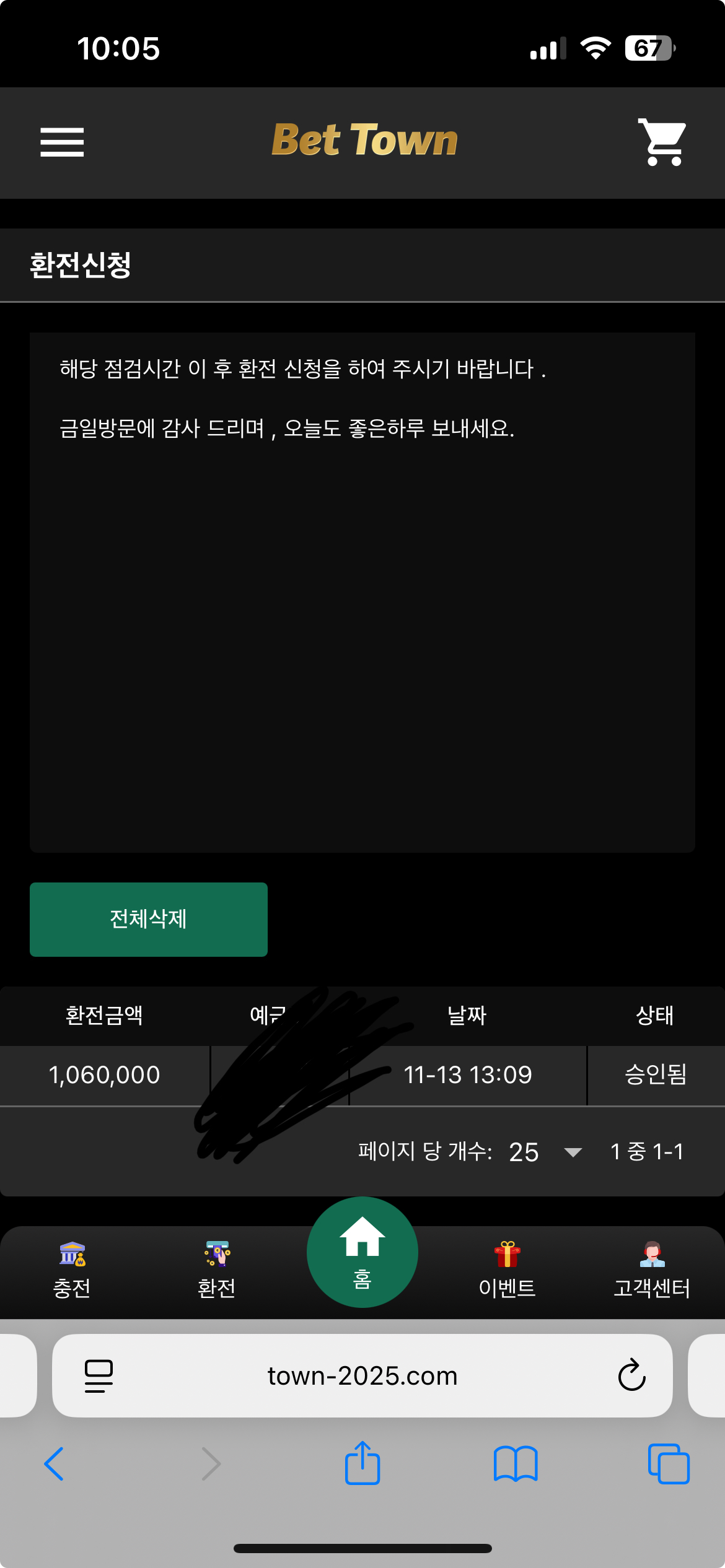725x1568 pixels.
Task: Go back to the previous page
Action: (x=55, y=1464)
